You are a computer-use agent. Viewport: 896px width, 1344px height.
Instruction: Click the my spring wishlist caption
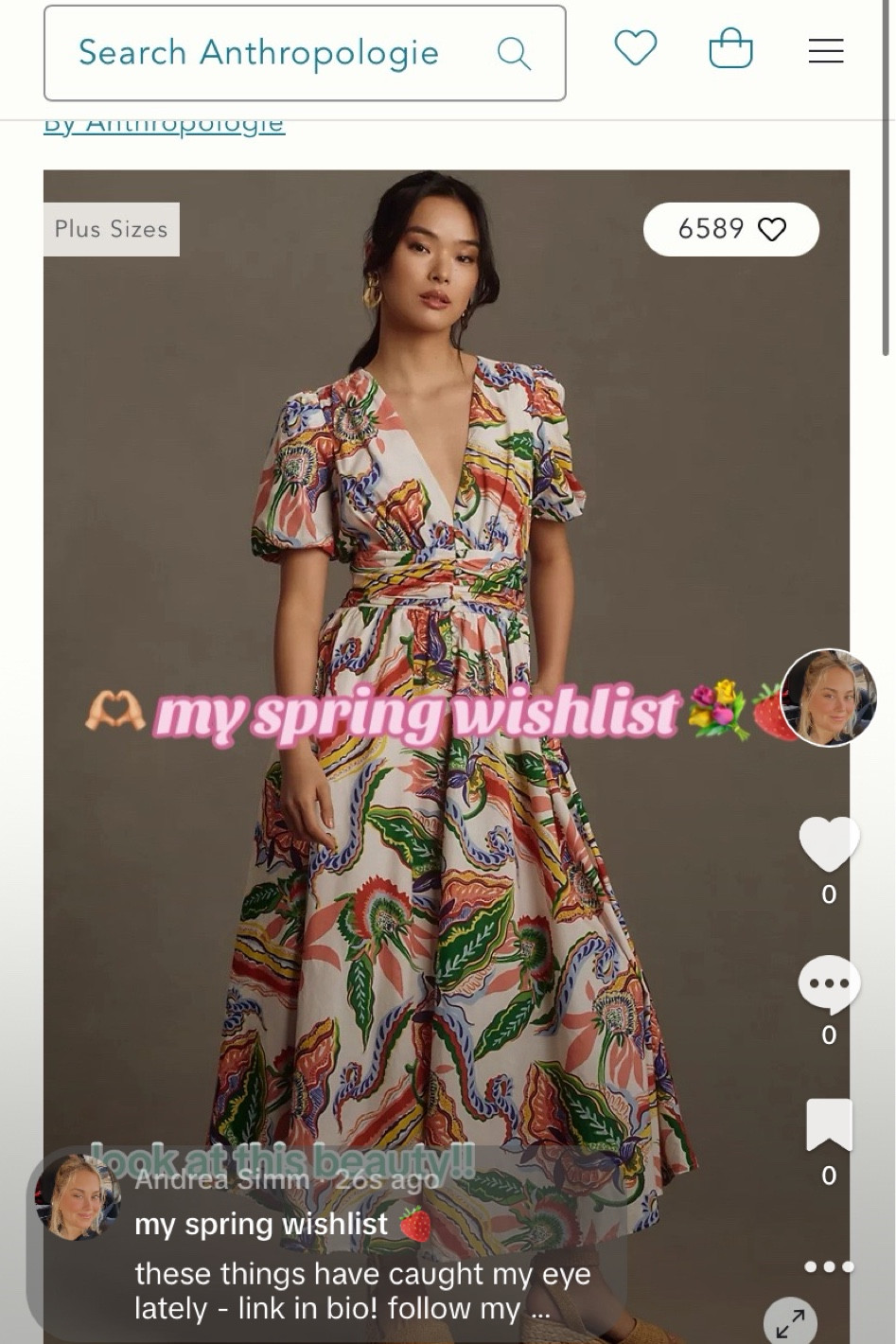(x=260, y=1223)
